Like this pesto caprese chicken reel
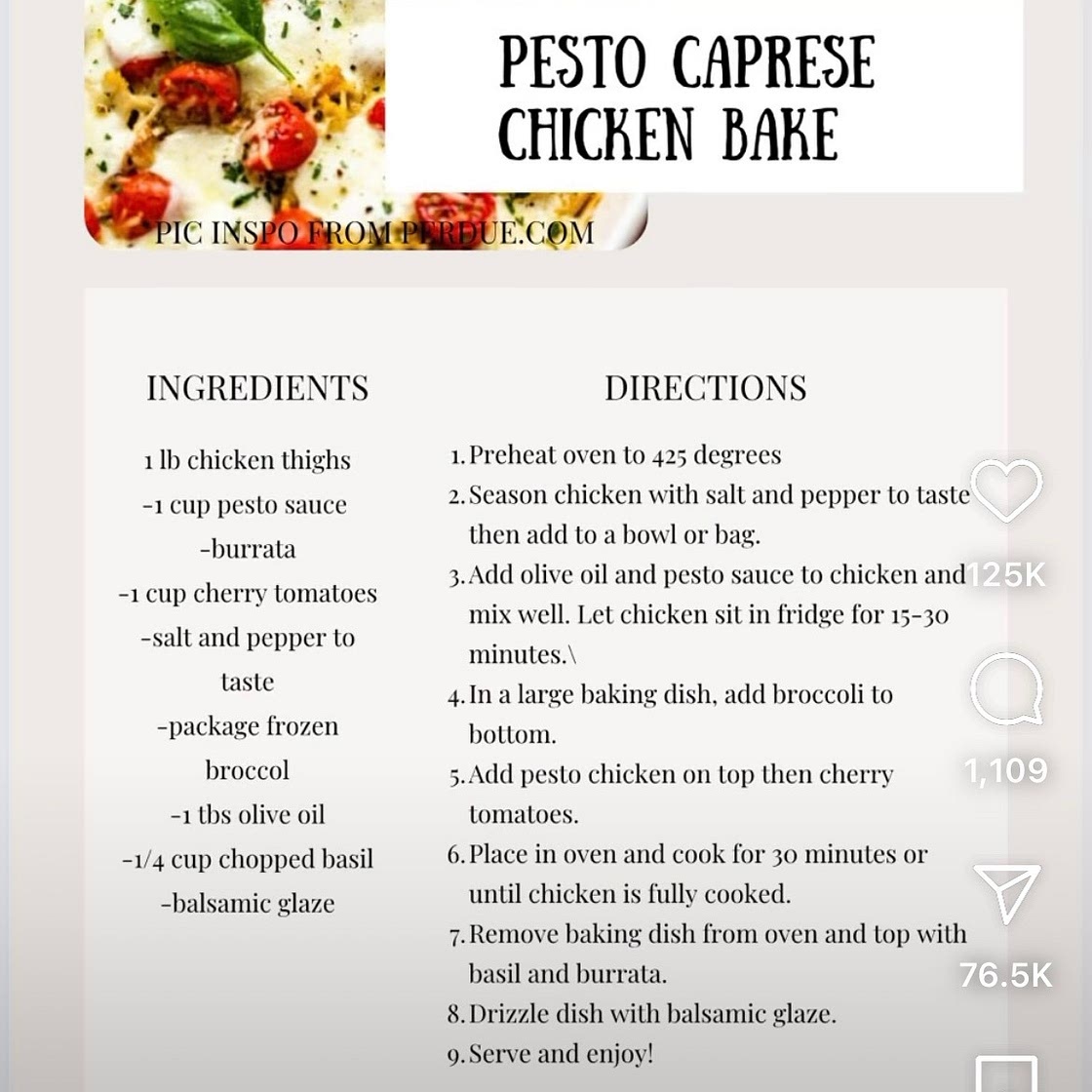The image size is (1092, 1092). [x=1006, y=490]
